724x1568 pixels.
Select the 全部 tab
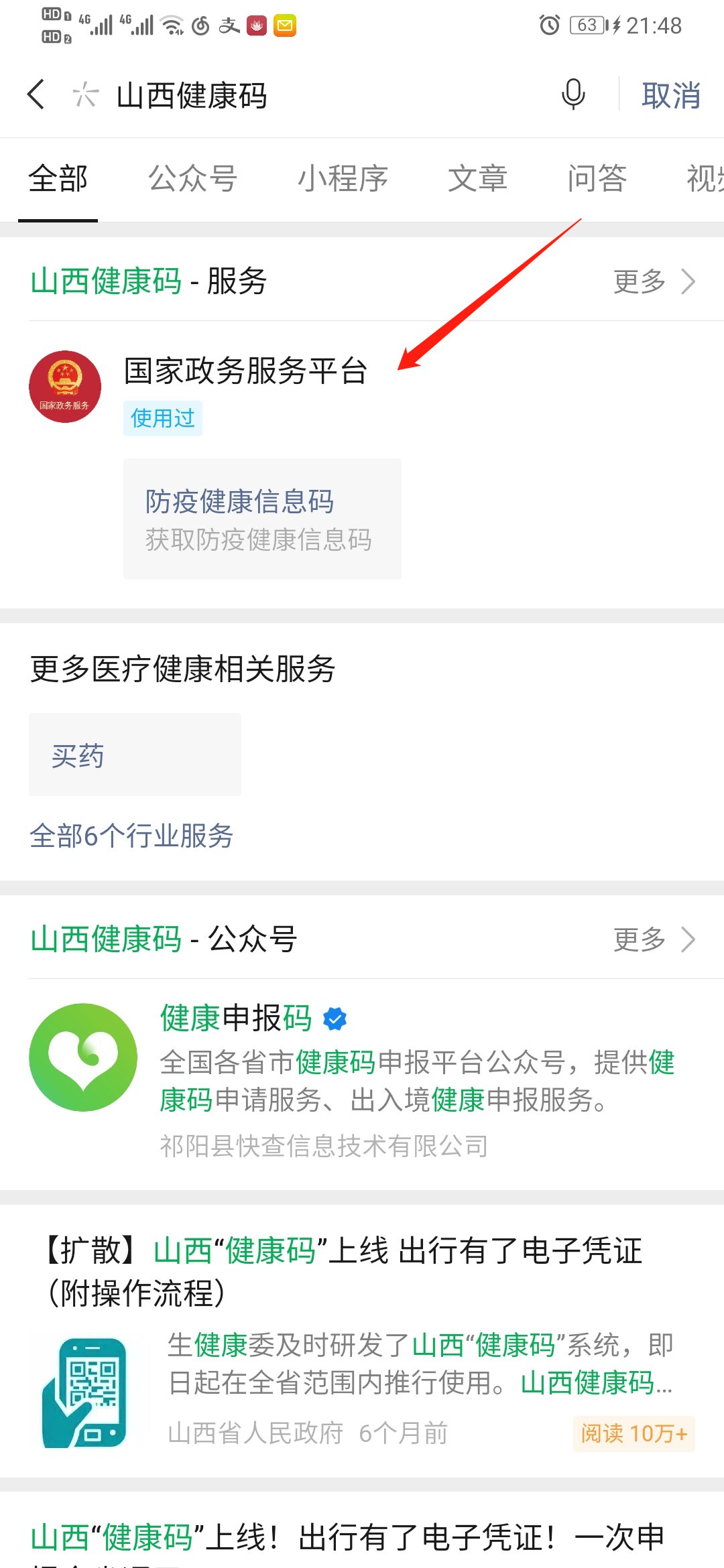pos(58,179)
